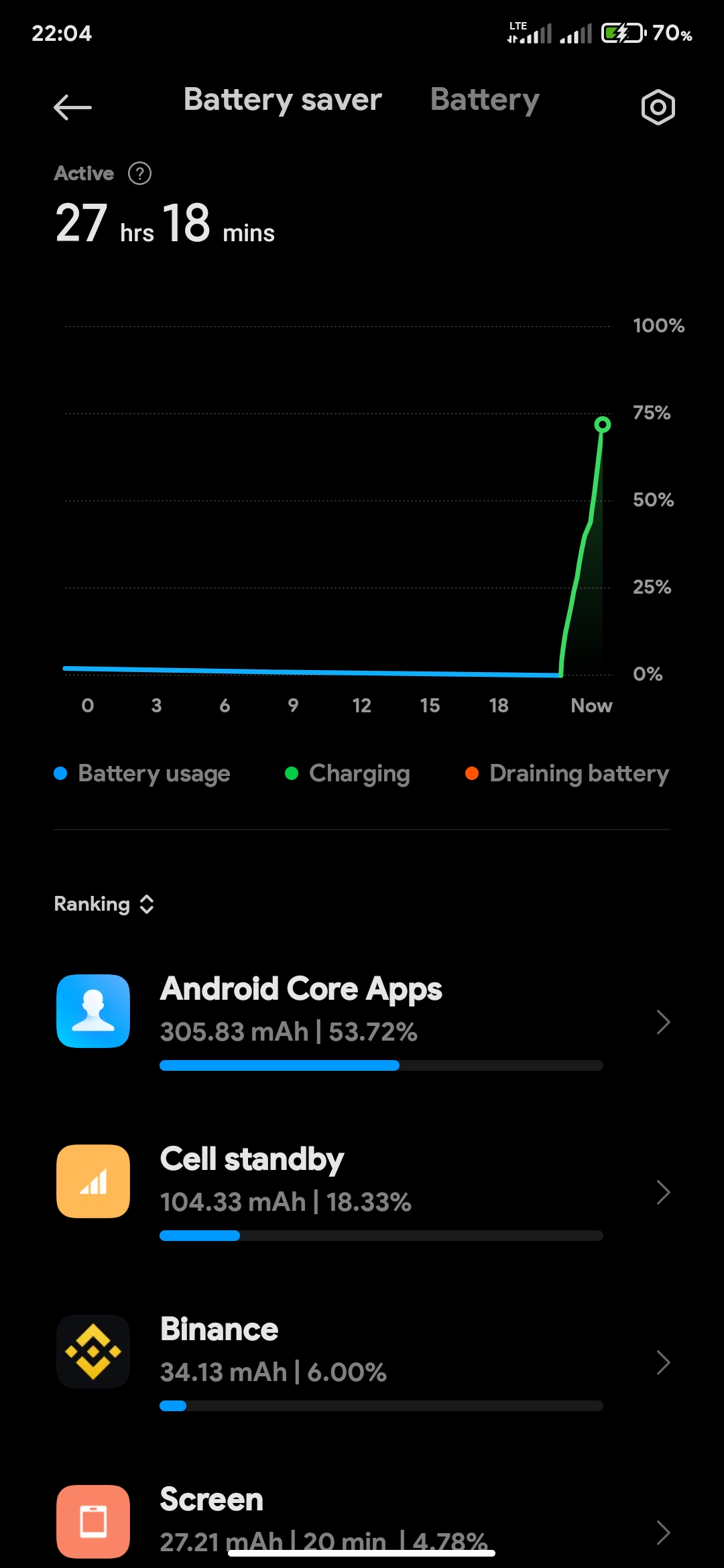Screen dimensions: 724x1568
Task: Open battery settings gear icon
Action: point(658,107)
